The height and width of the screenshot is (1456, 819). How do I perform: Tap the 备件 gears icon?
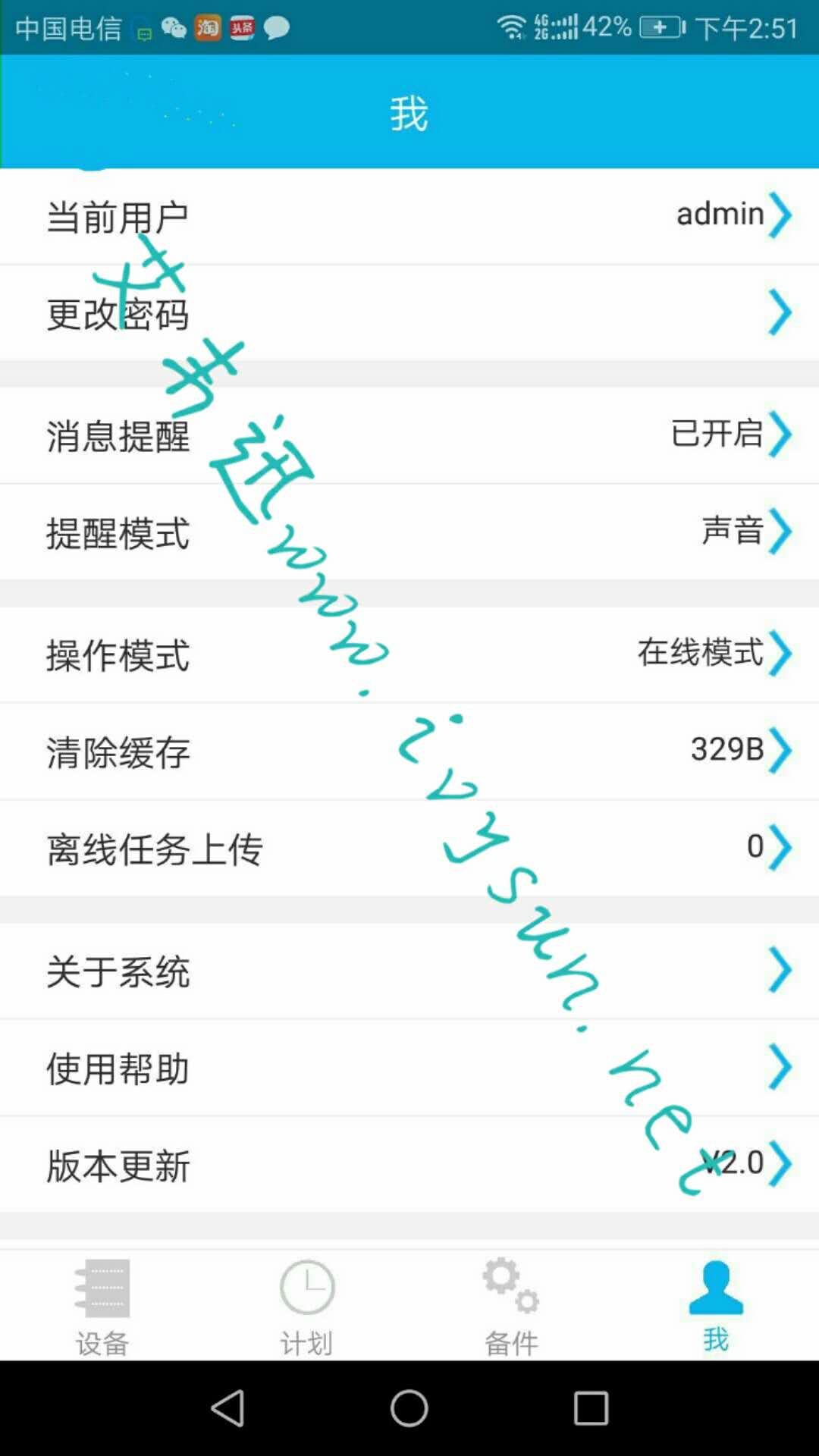point(510,1287)
